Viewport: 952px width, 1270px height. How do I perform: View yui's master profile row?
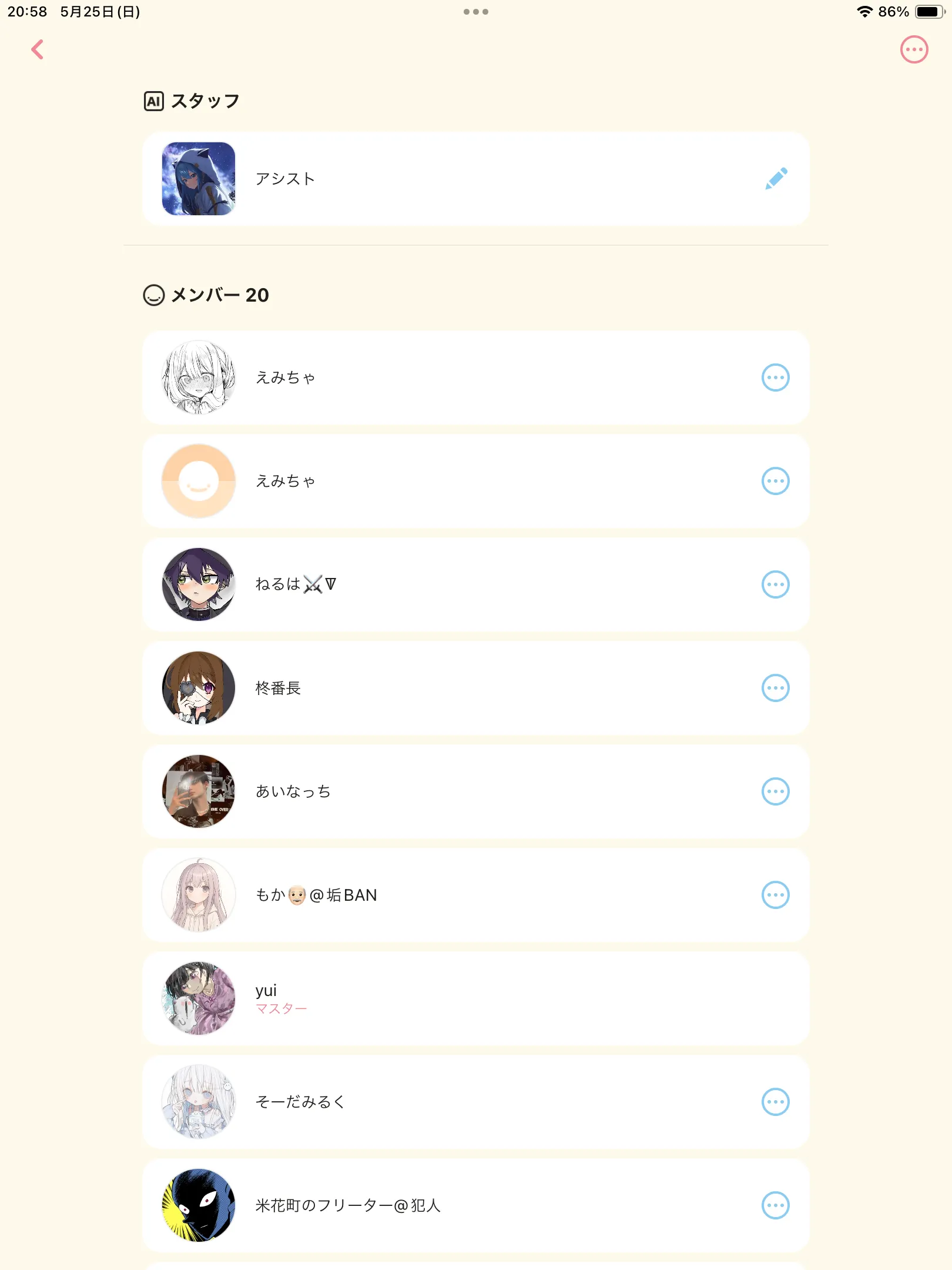(476, 998)
